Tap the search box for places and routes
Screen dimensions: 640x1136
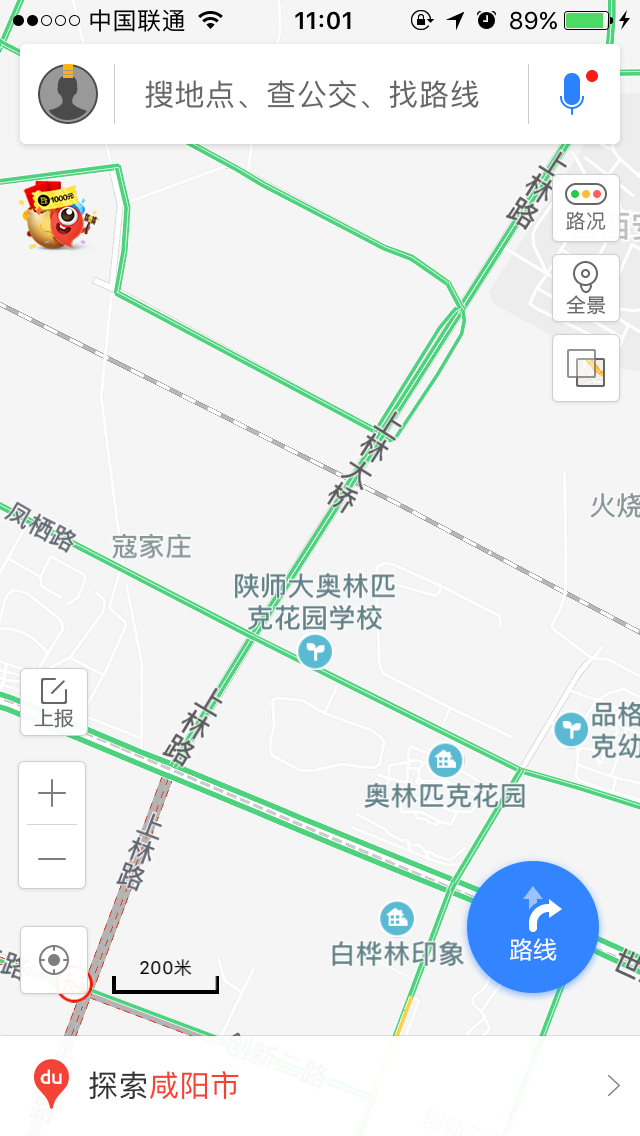pos(321,95)
